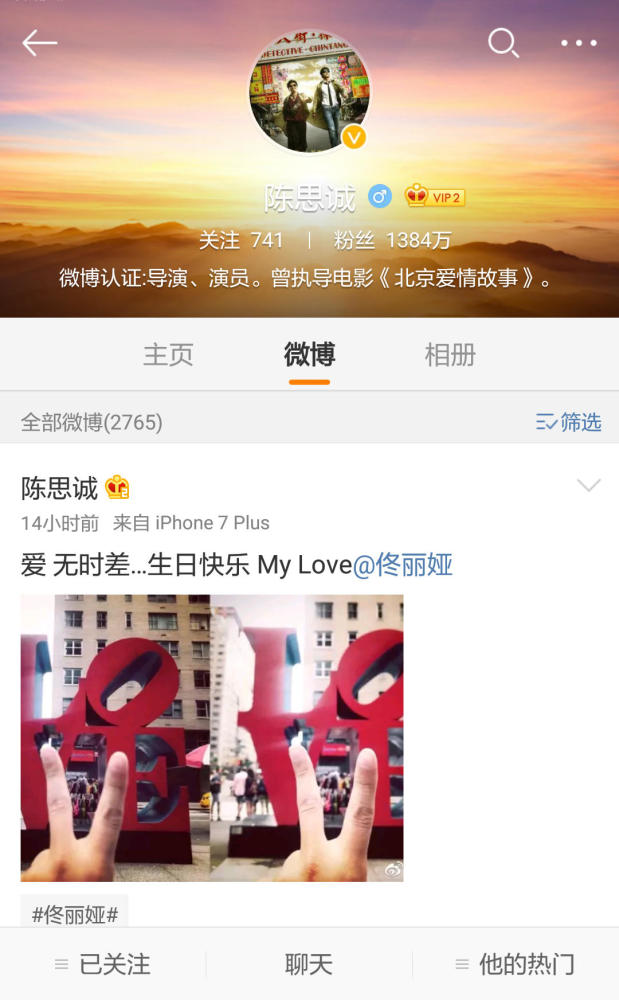This screenshot has height=1000, width=619.
Task: Tap the 已关注 following button
Action: [x=103, y=964]
